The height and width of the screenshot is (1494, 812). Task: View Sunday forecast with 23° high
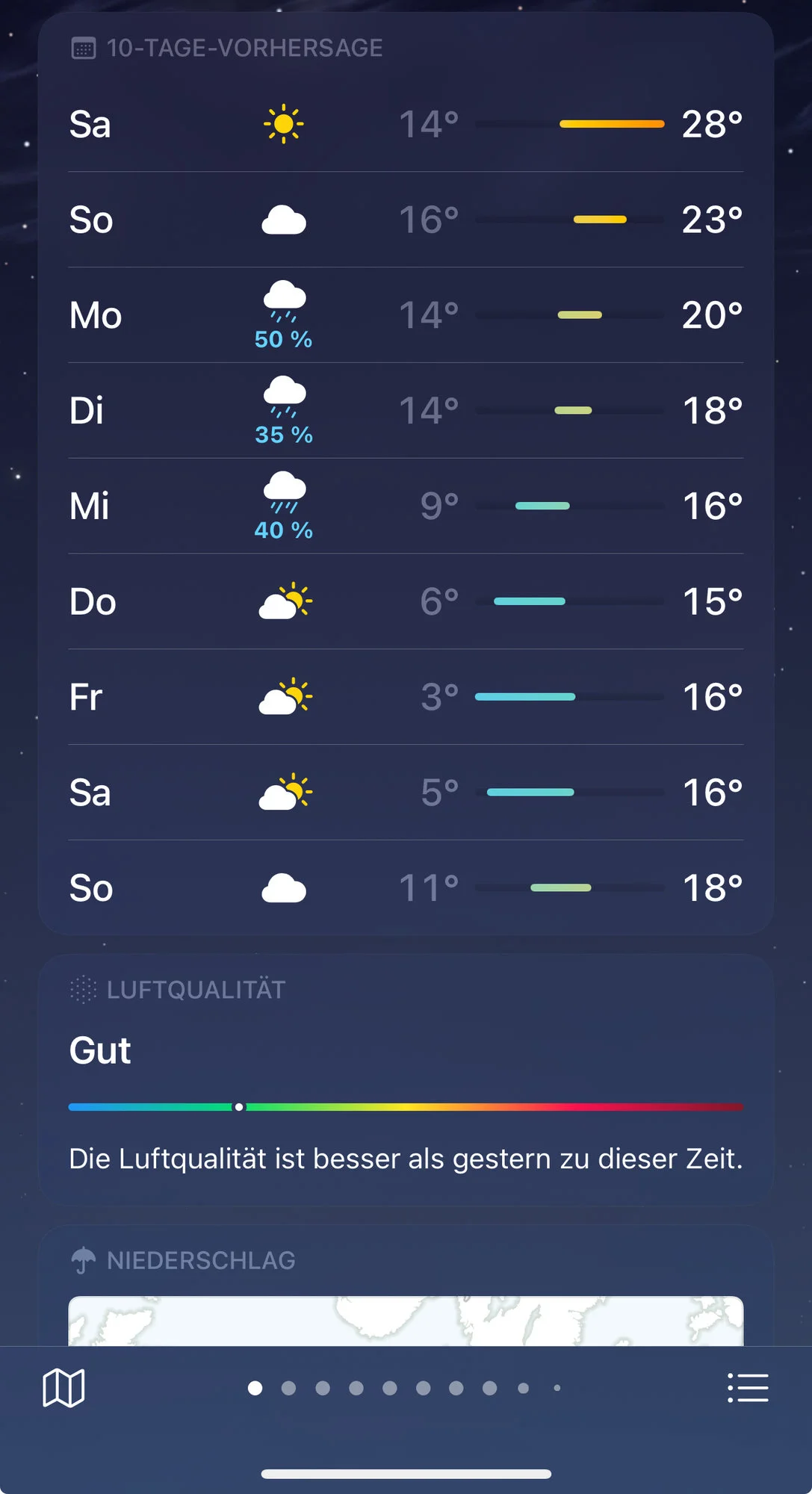[x=406, y=220]
